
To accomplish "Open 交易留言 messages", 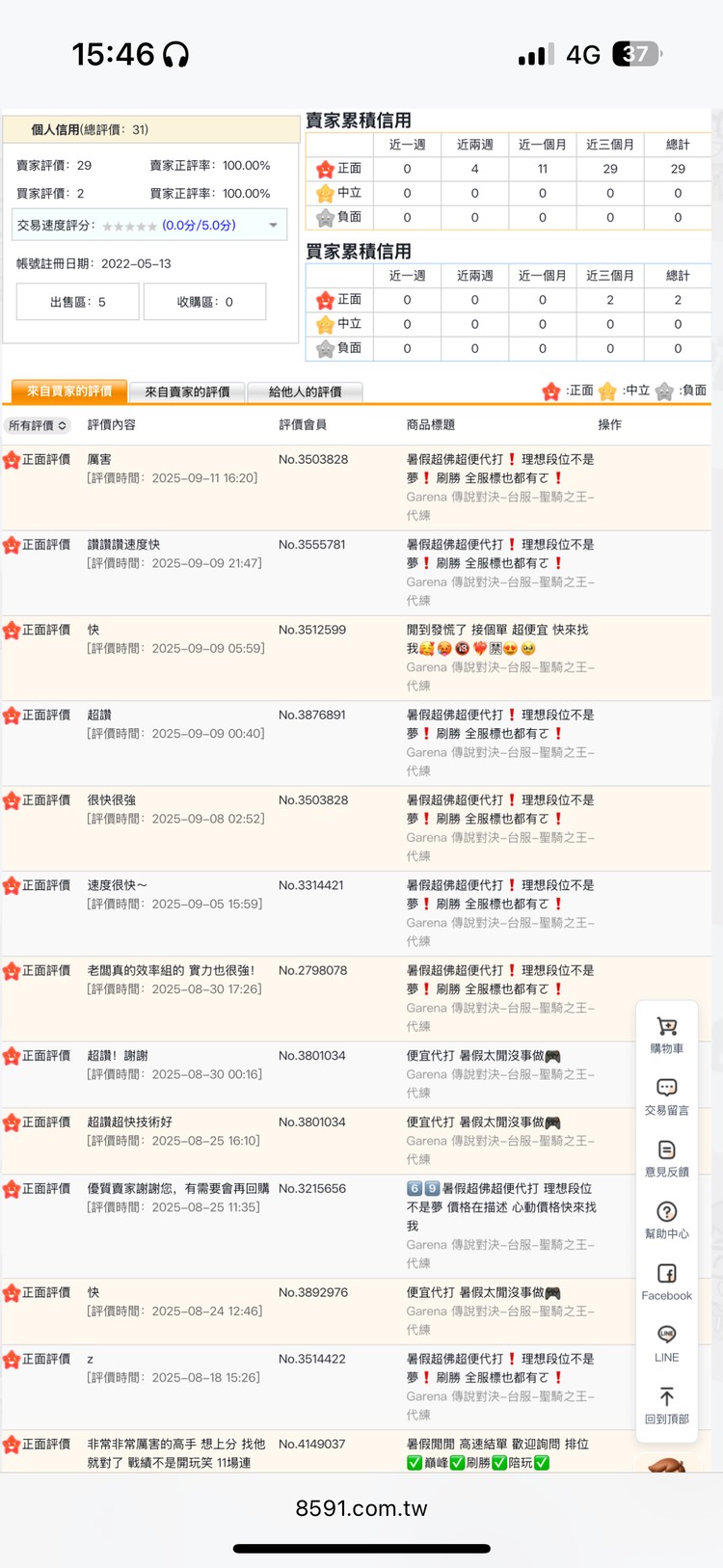I will click(x=666, y=1096).
